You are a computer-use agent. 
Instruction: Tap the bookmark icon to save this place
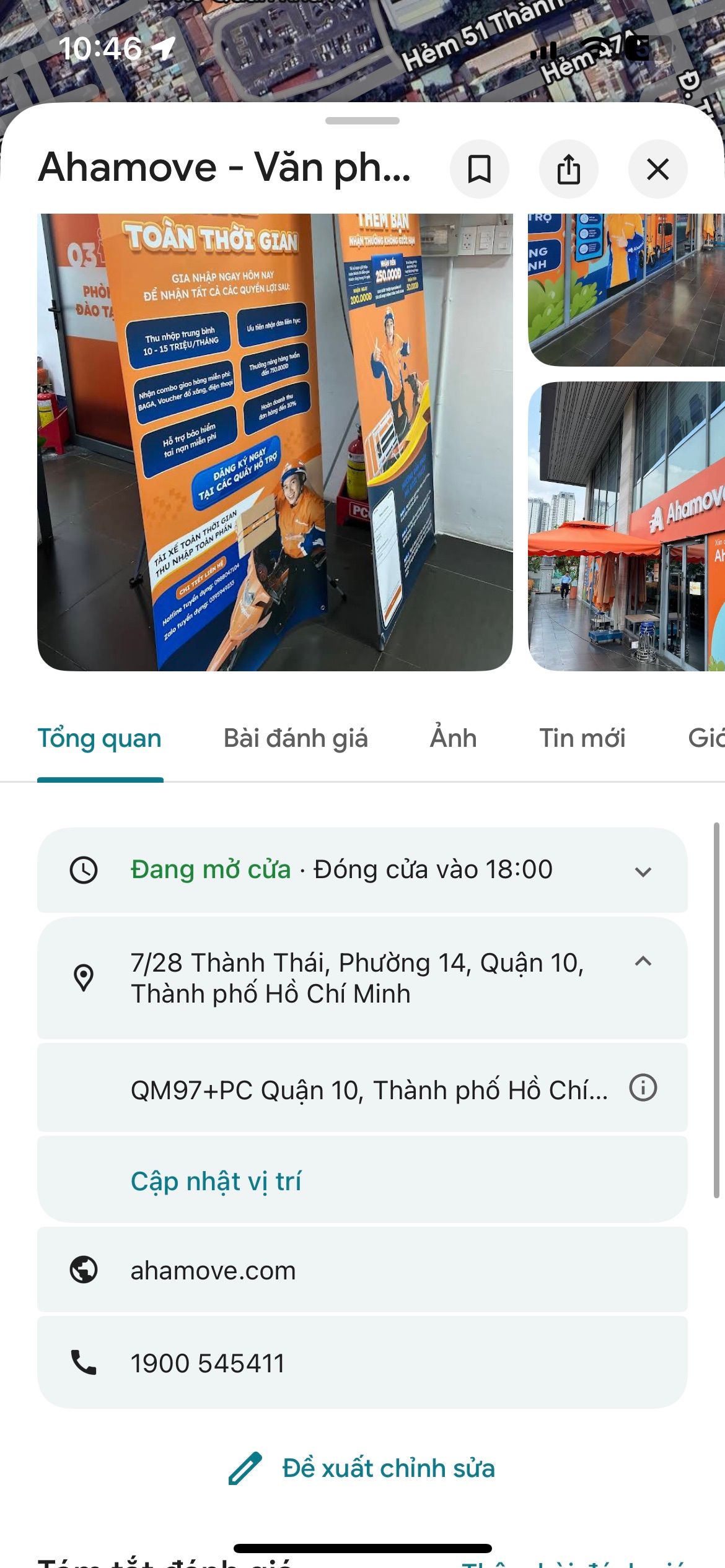[x=480, y=170]
